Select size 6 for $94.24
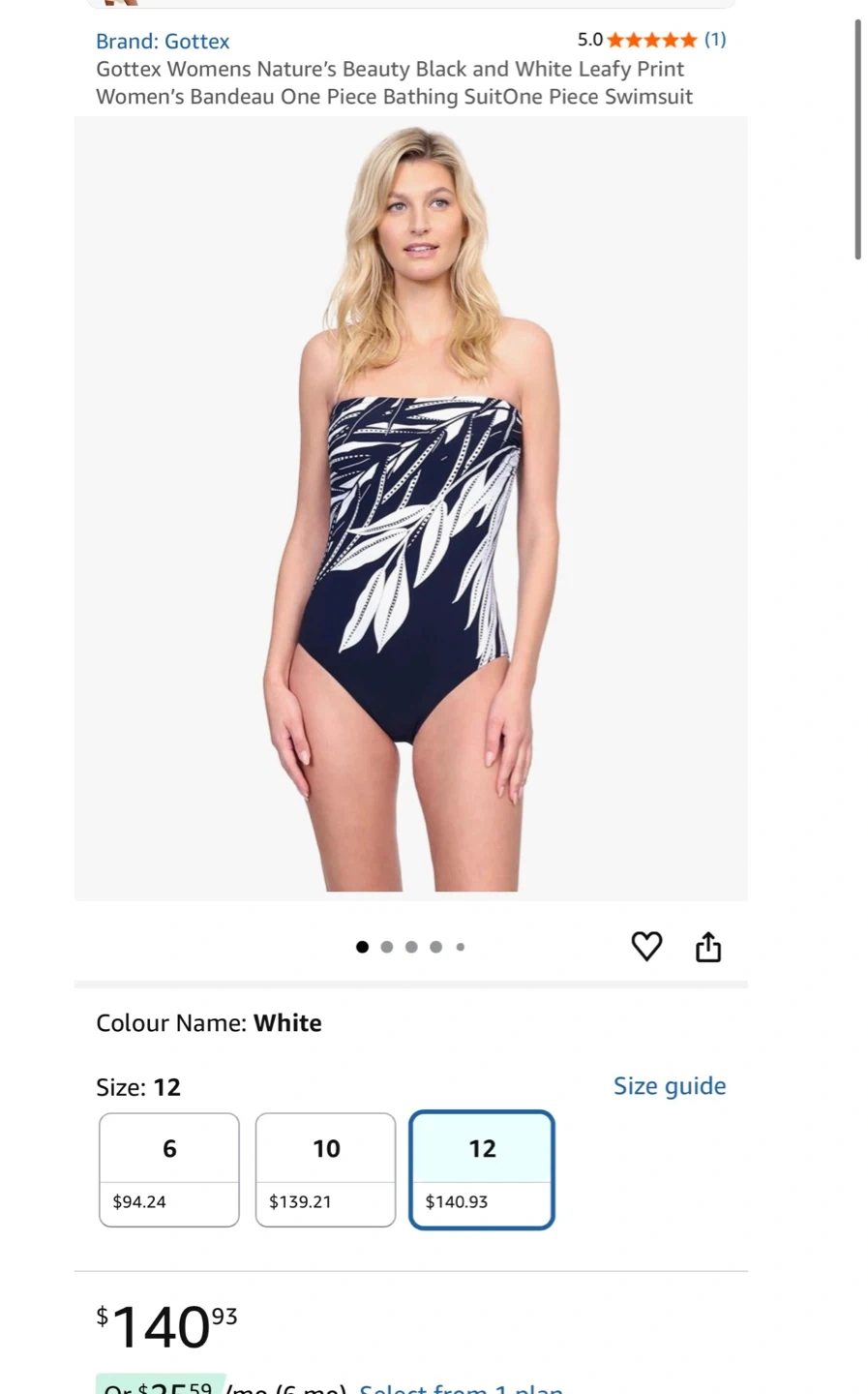The image size is (868, 1394). 169,1169
